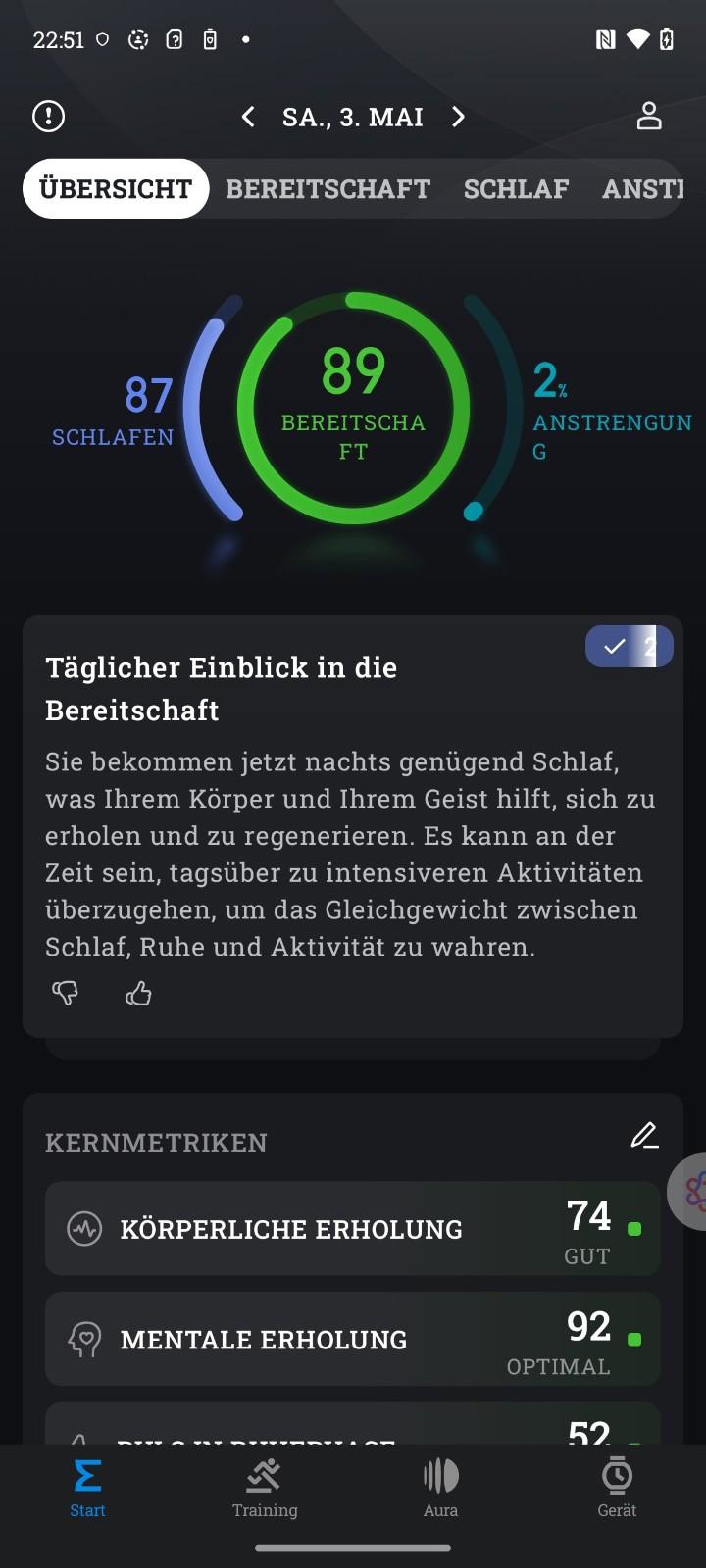Screen dimensions: 706x1568
Task: Open the Schlafen score ring
Action: (147, 408)
